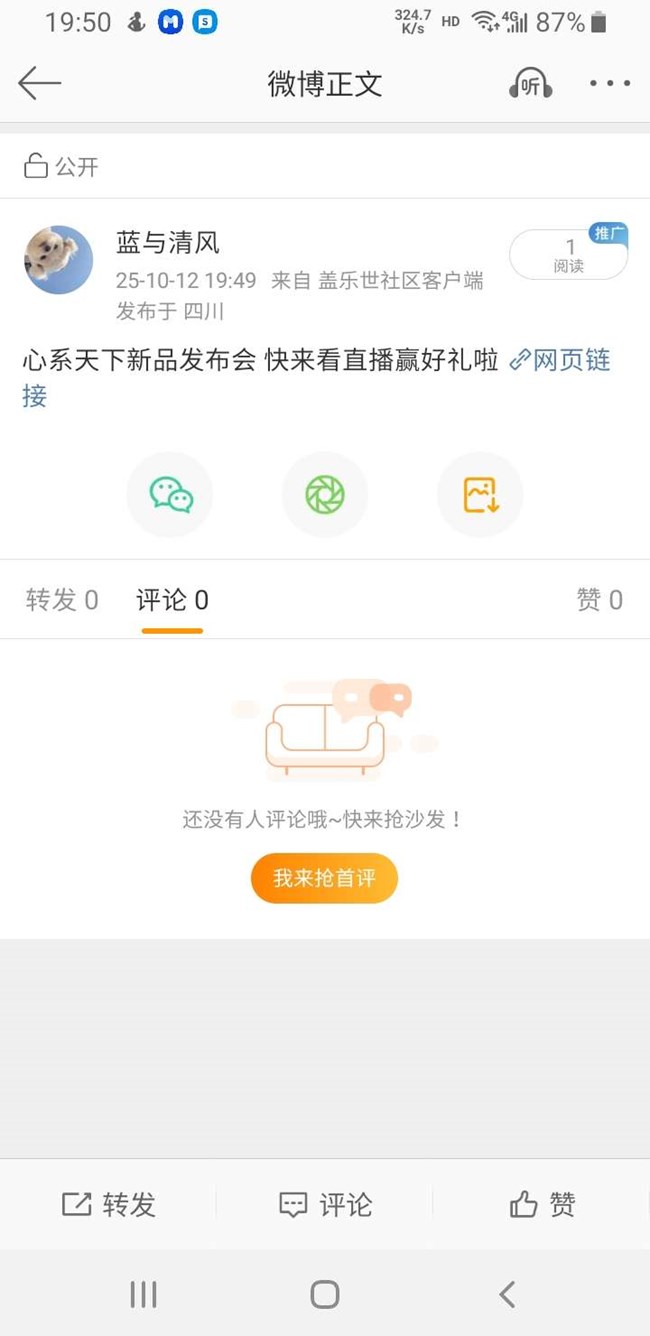
Task: Like the post with bottom 赞 button
Action: [542, 1205]
